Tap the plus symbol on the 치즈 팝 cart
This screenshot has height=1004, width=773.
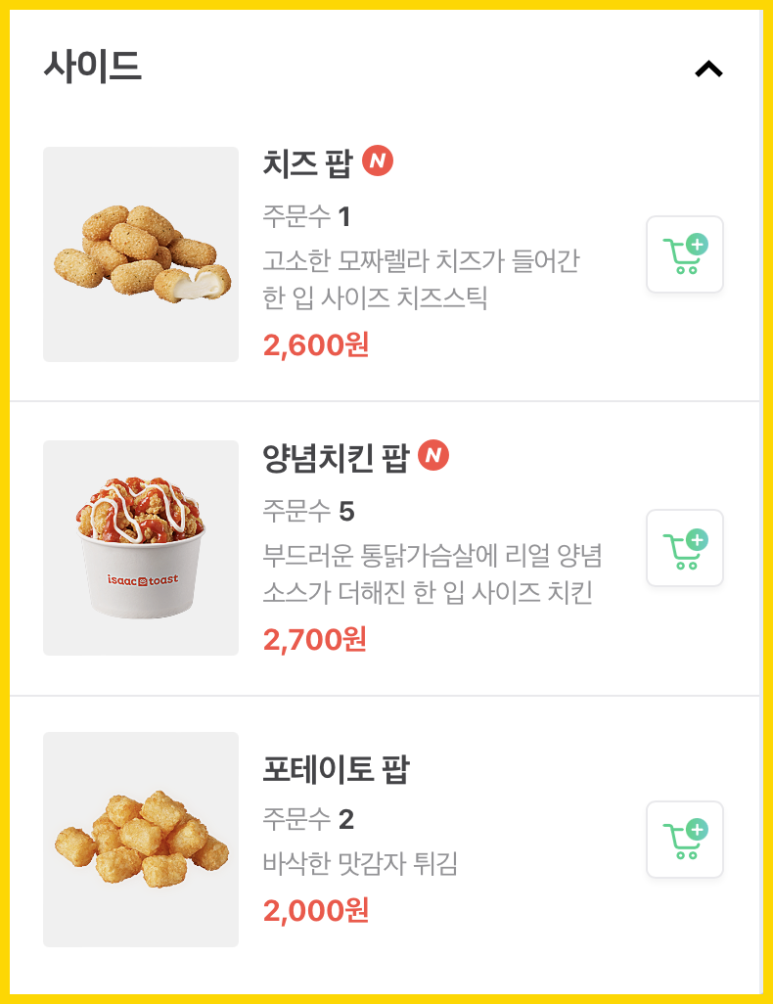click(x=697, y=243)
